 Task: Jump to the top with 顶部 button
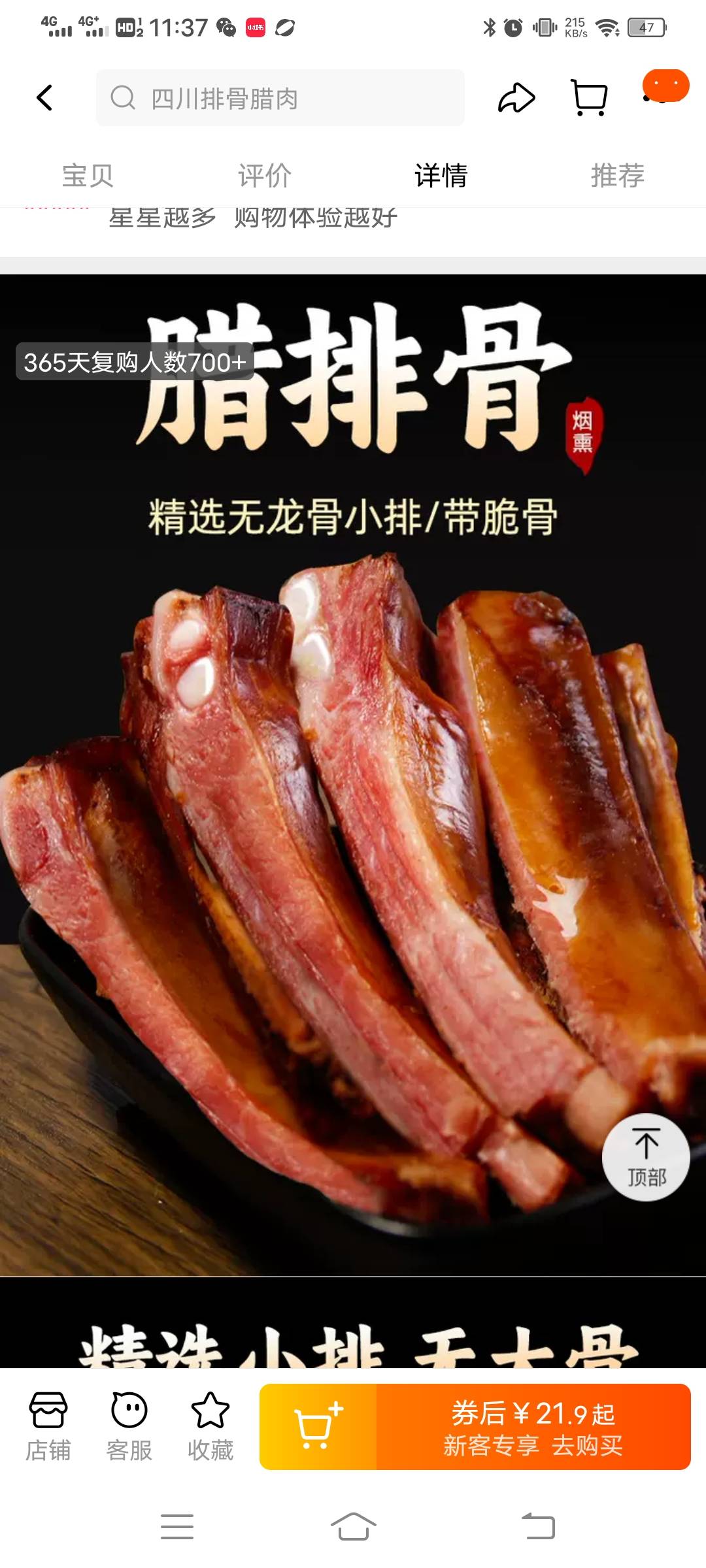click(646, 1157)
